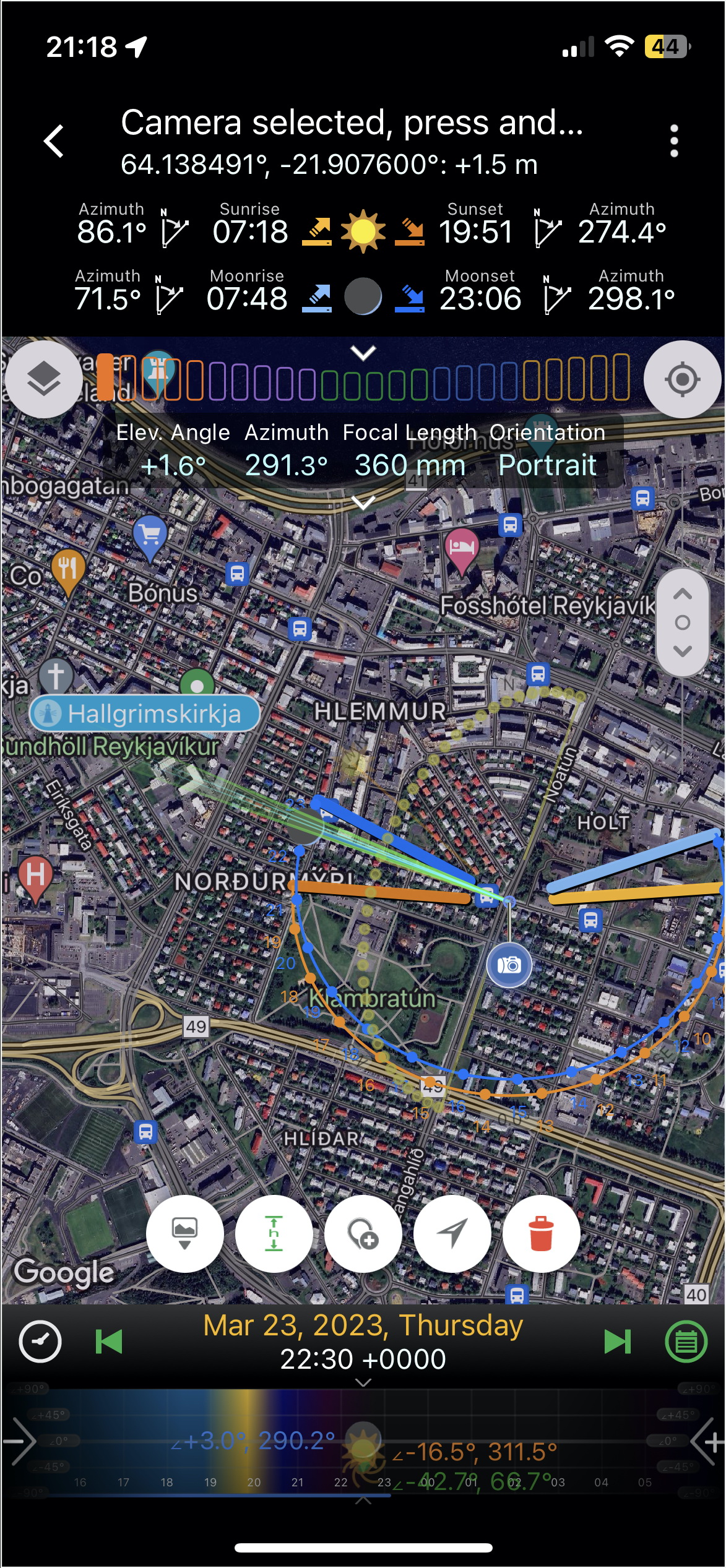This screenshot has height=1568, width=726.
Task: Tap the navigation arrow button
Action: pyautogui.click(x=452, y=1233)
